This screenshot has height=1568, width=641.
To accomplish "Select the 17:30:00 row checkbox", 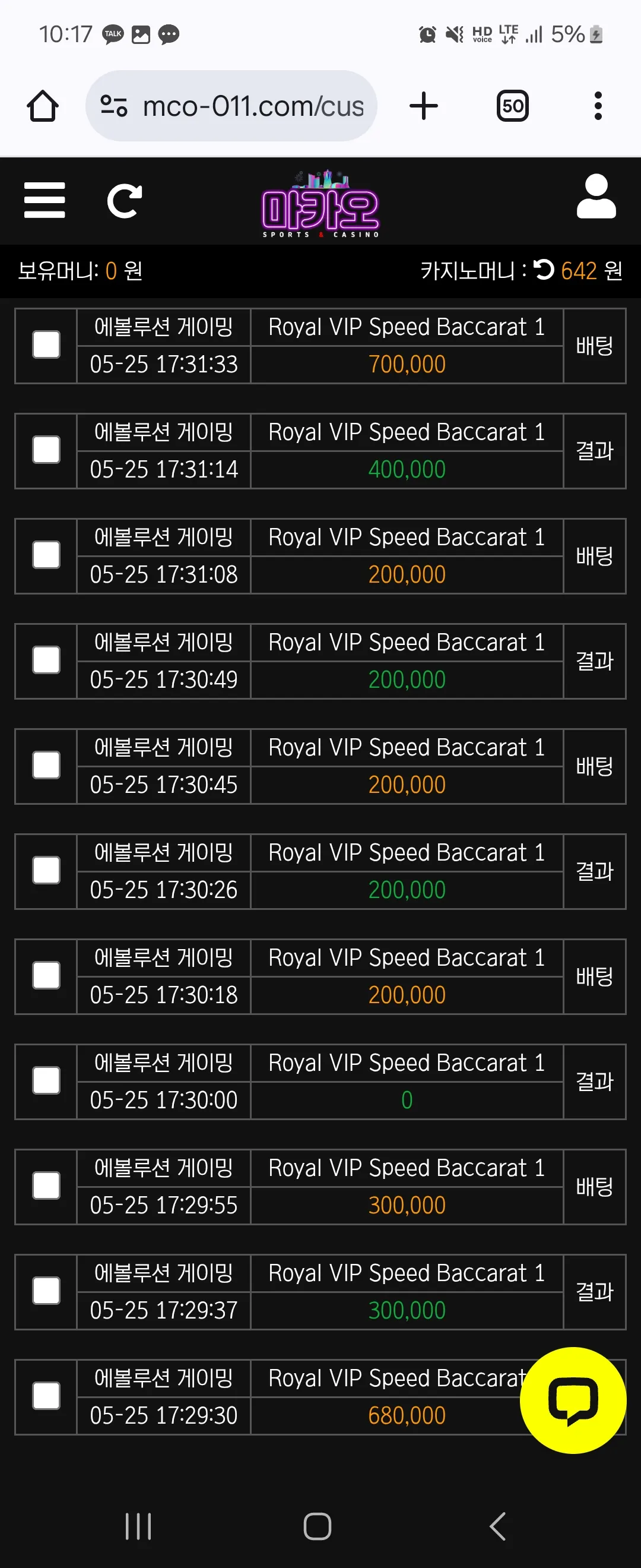I will tap(46, 1082).
